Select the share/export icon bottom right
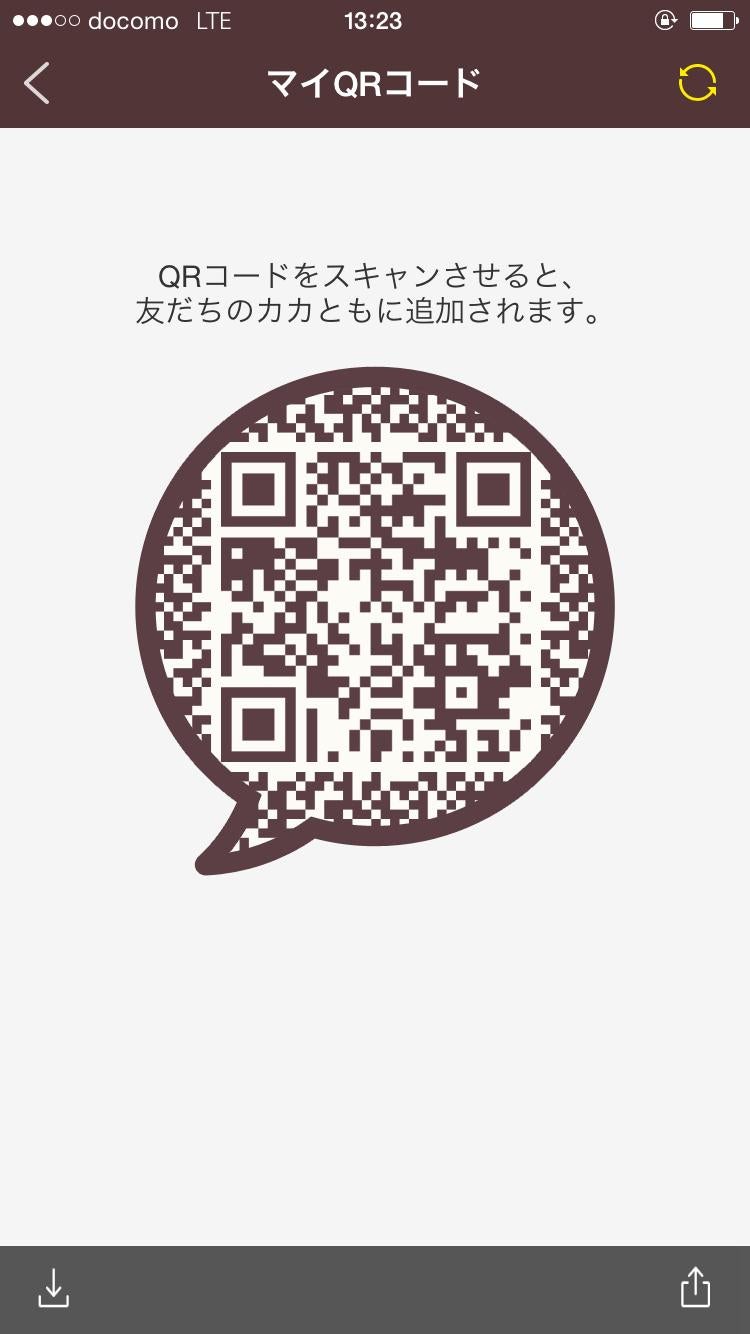 [697, 1289]
